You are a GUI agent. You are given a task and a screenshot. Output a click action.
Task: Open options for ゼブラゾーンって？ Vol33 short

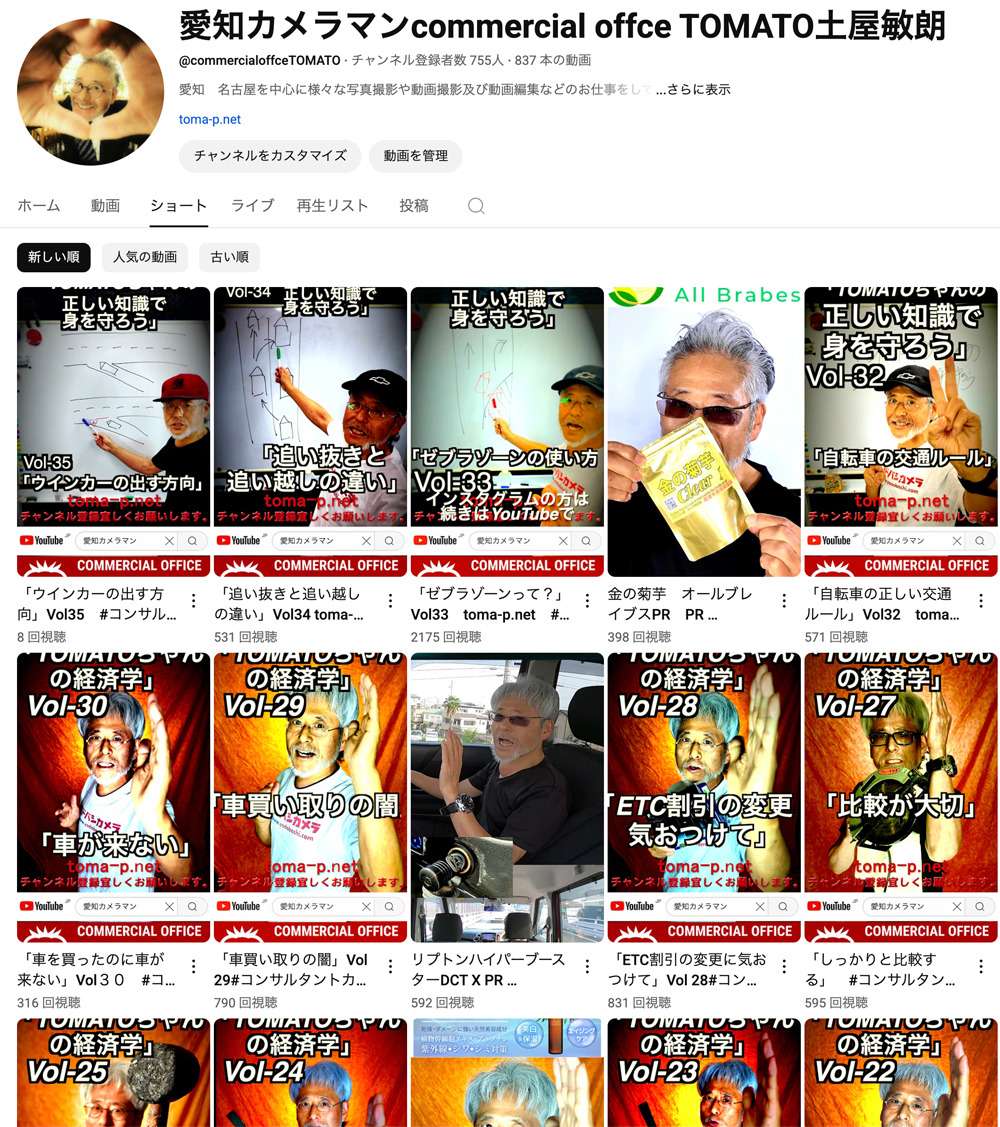pos(587,601)
